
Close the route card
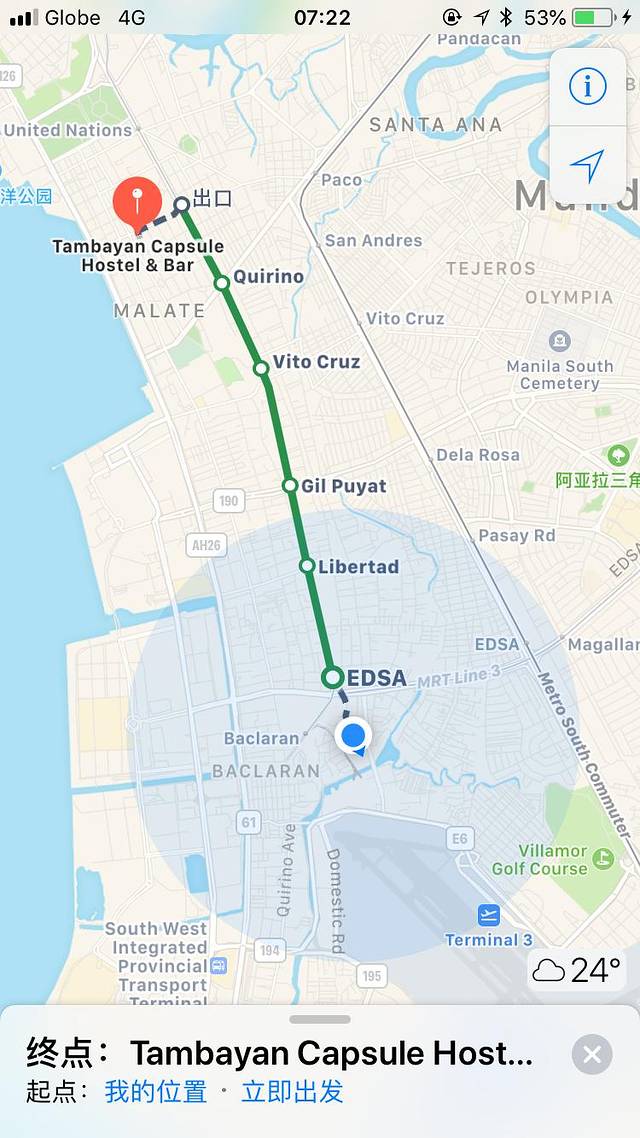[592, 1054]
